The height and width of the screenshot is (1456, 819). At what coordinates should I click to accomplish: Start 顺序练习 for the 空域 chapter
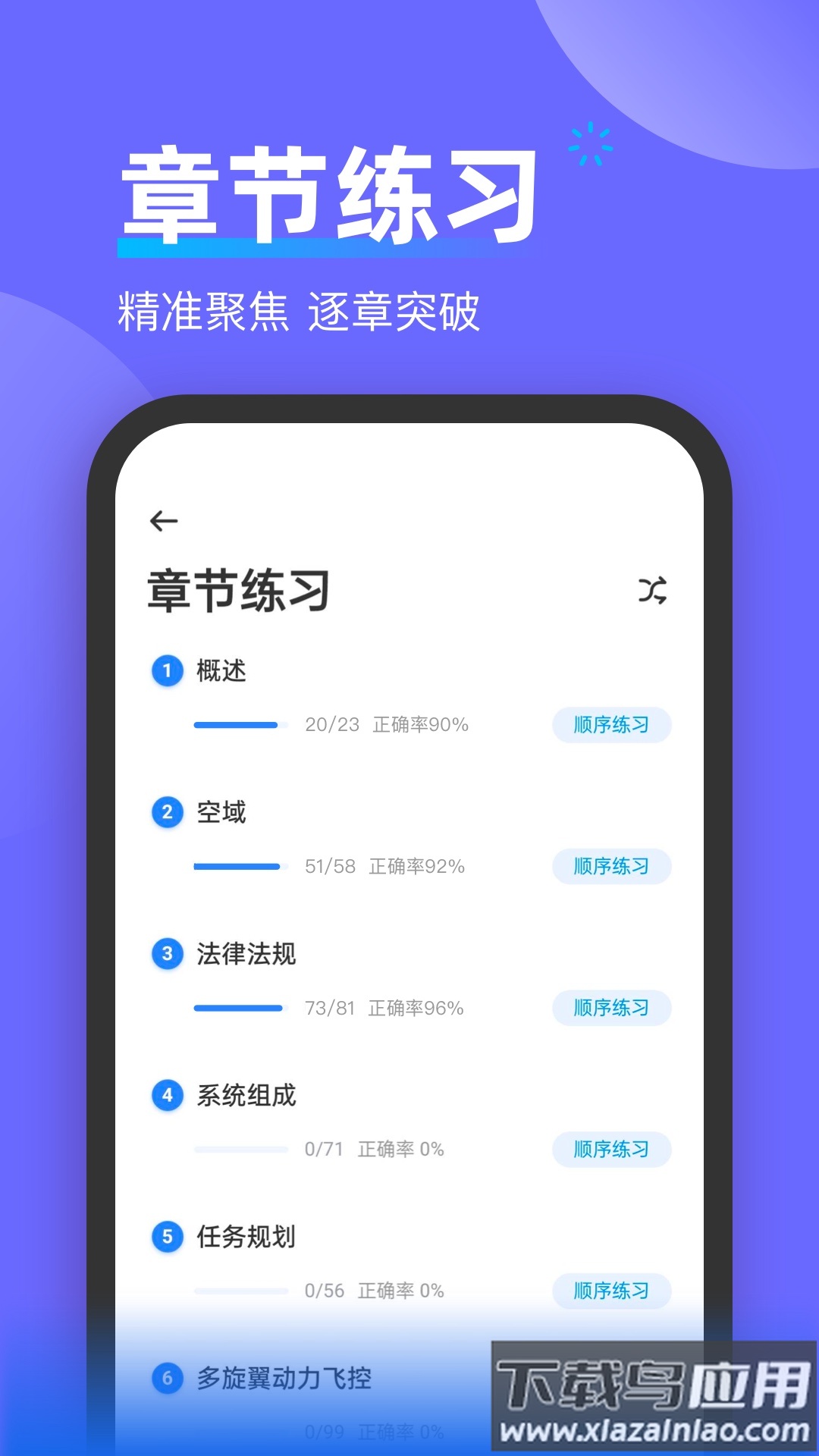coord(611,866)
